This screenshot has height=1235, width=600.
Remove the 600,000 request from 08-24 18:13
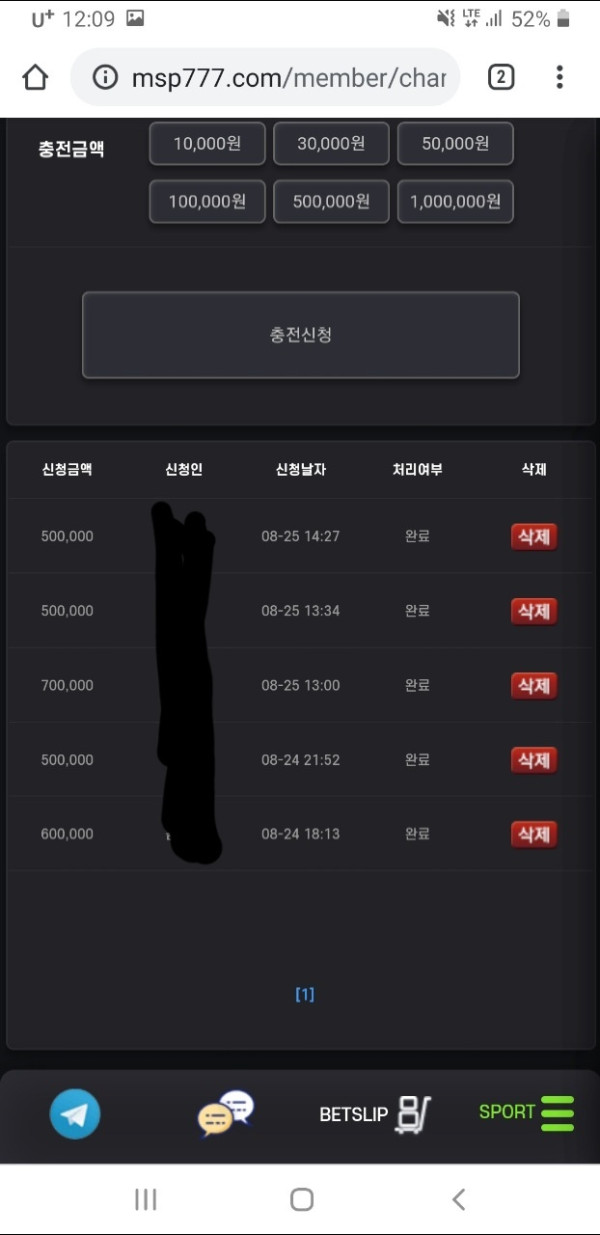coord(533,834)
